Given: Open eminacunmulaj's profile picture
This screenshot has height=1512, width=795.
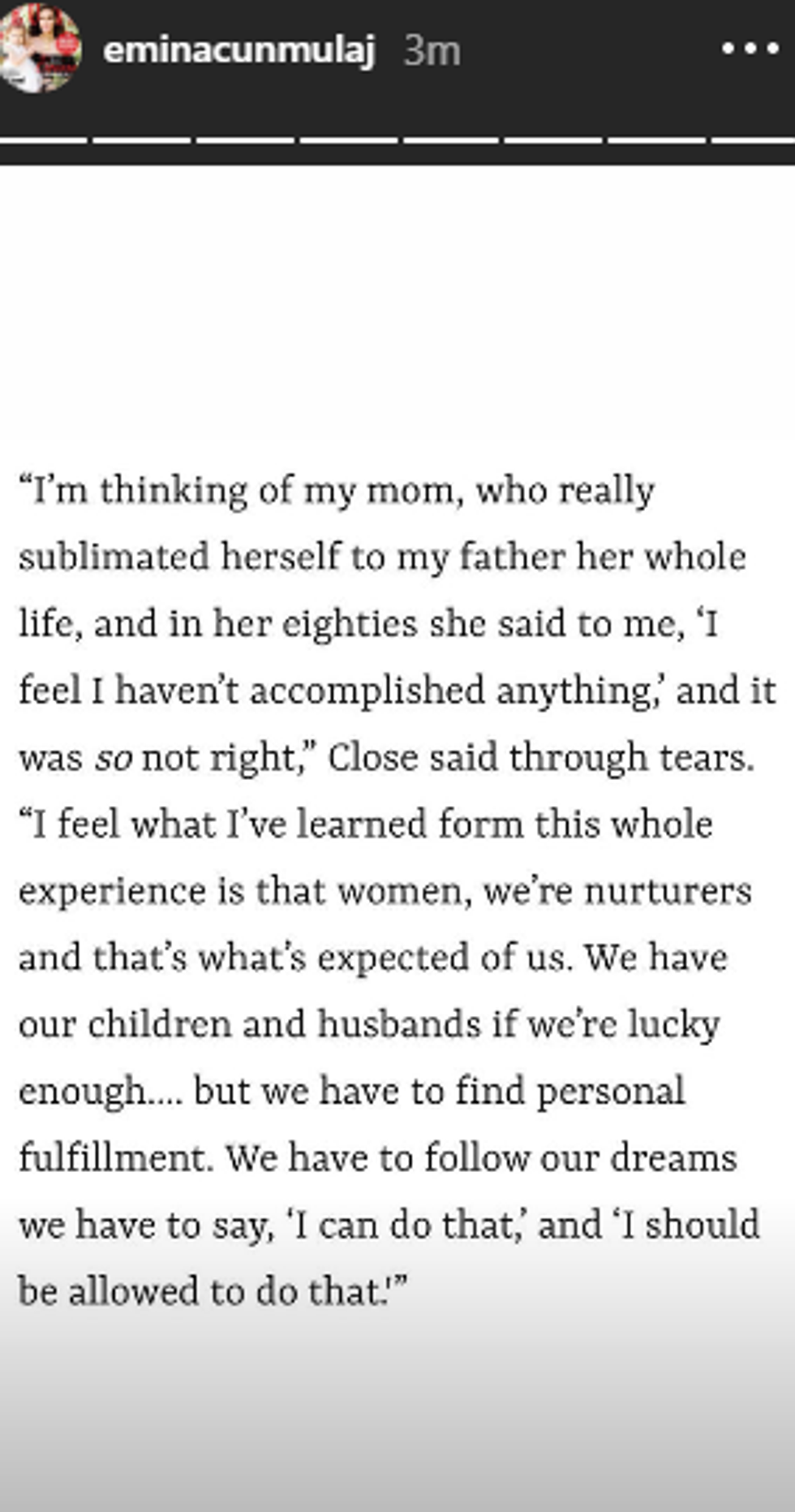Looking at the screenshot, I should click(x=41, y=49).
